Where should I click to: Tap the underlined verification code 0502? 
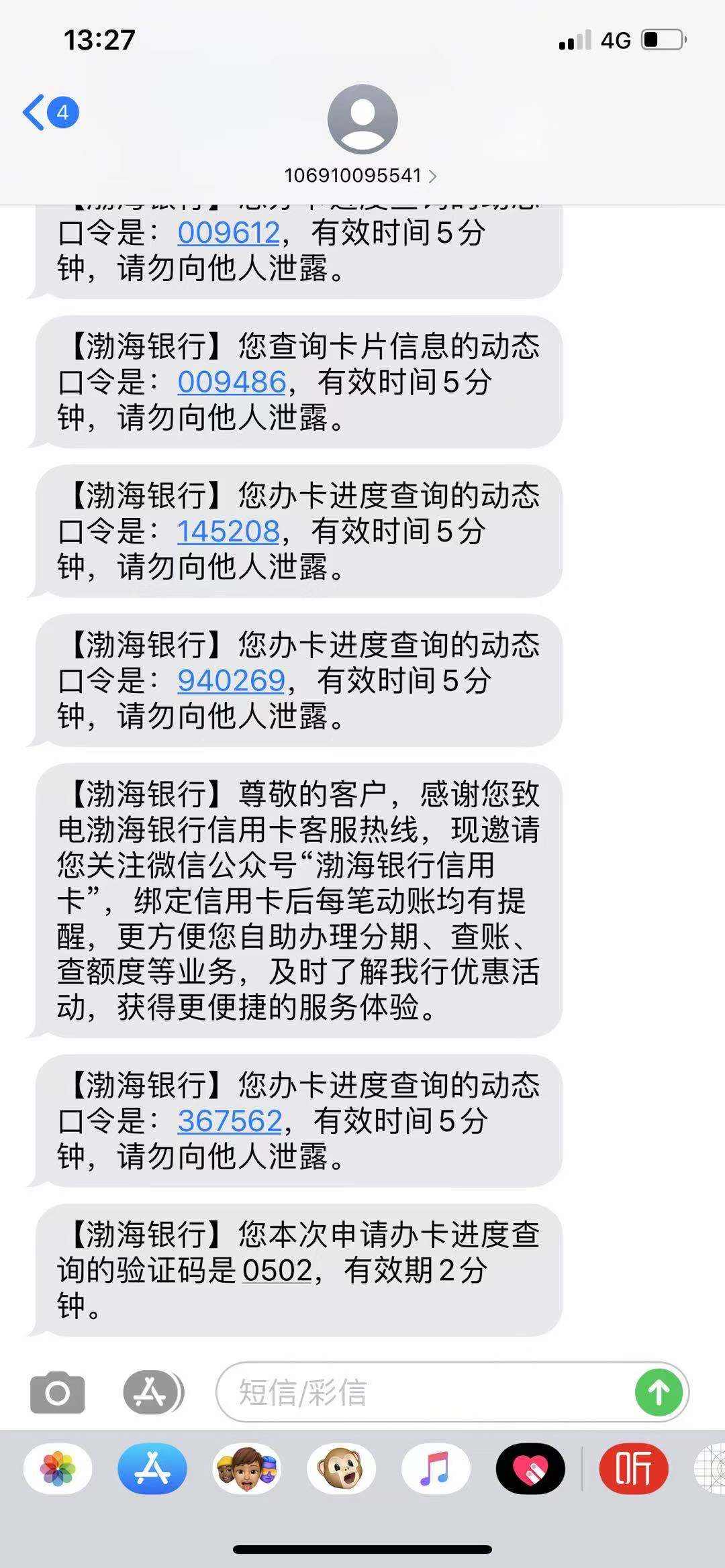point(277,1270)
